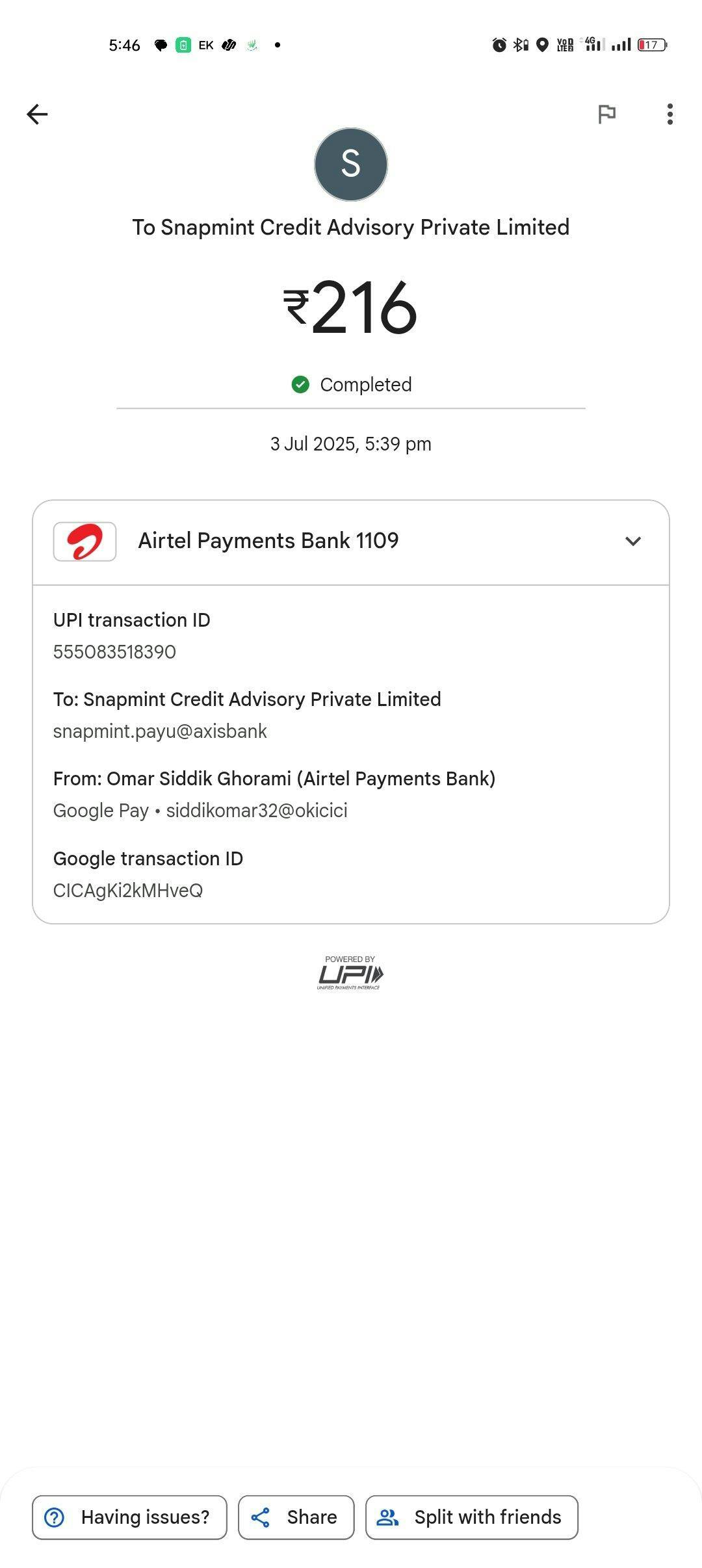Share this payment receipt
The height and width of the screenshot is (1568, 702).
pyautogui.click(x=296, y=1517)
